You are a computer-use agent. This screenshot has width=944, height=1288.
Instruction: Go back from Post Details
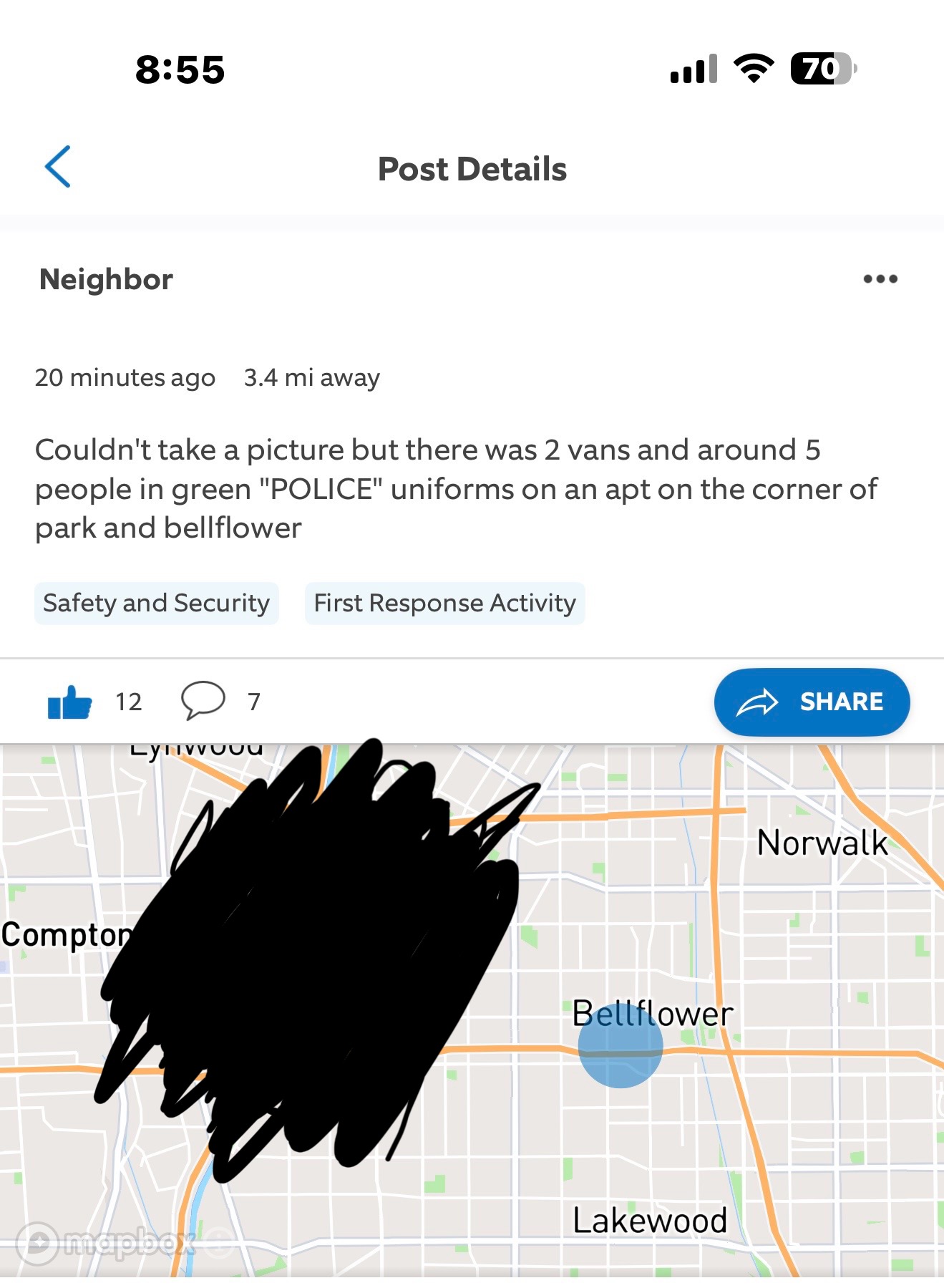coord(58,167)
